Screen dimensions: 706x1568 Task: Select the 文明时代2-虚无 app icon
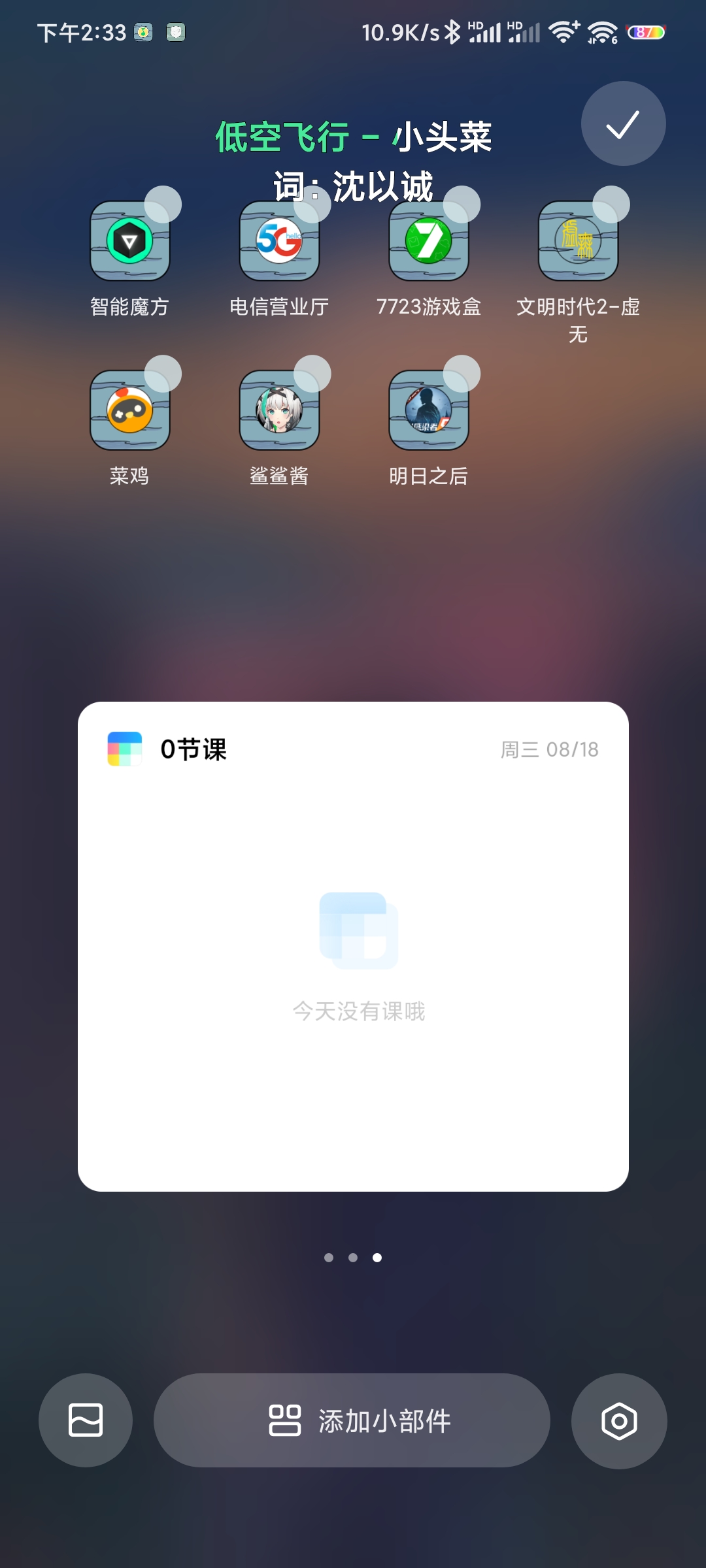tap(578, 241)
